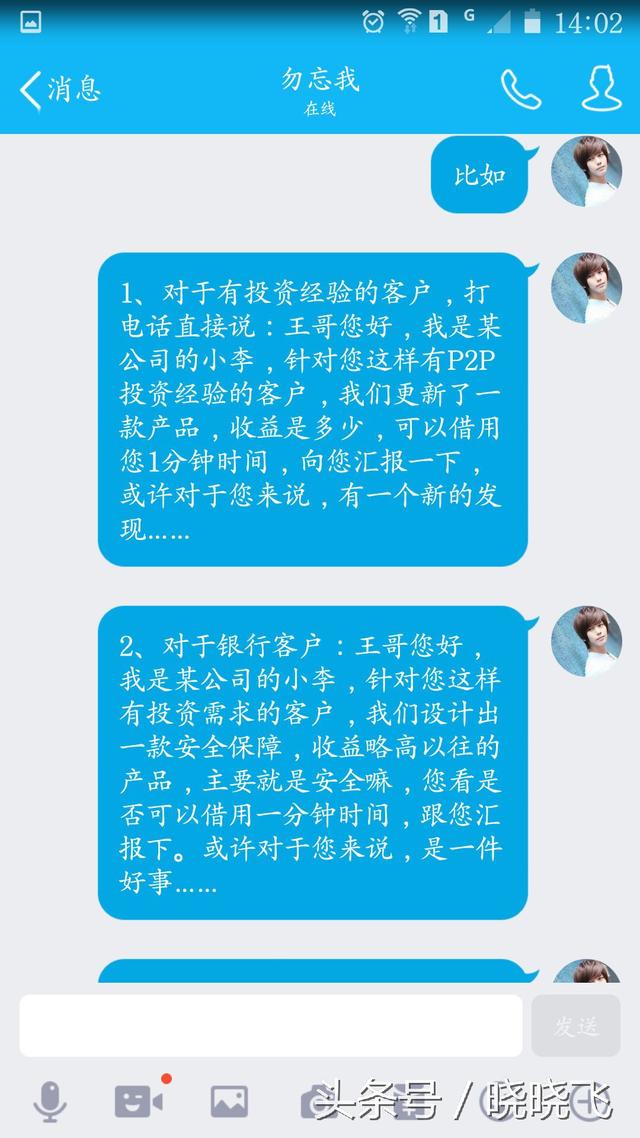
Task: Open the microphone voice input
Action: [x=50, y=1101]
